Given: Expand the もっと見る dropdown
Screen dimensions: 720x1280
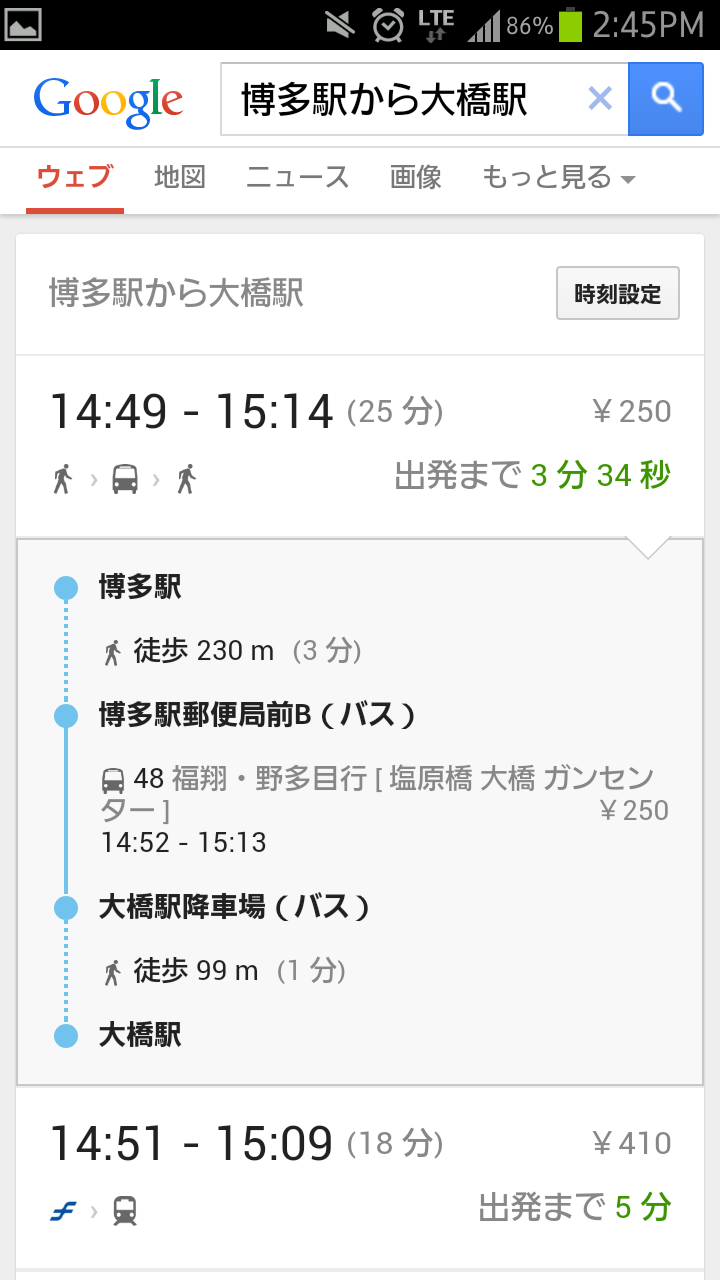Looking at the screenshot, I should click(559, 178).
